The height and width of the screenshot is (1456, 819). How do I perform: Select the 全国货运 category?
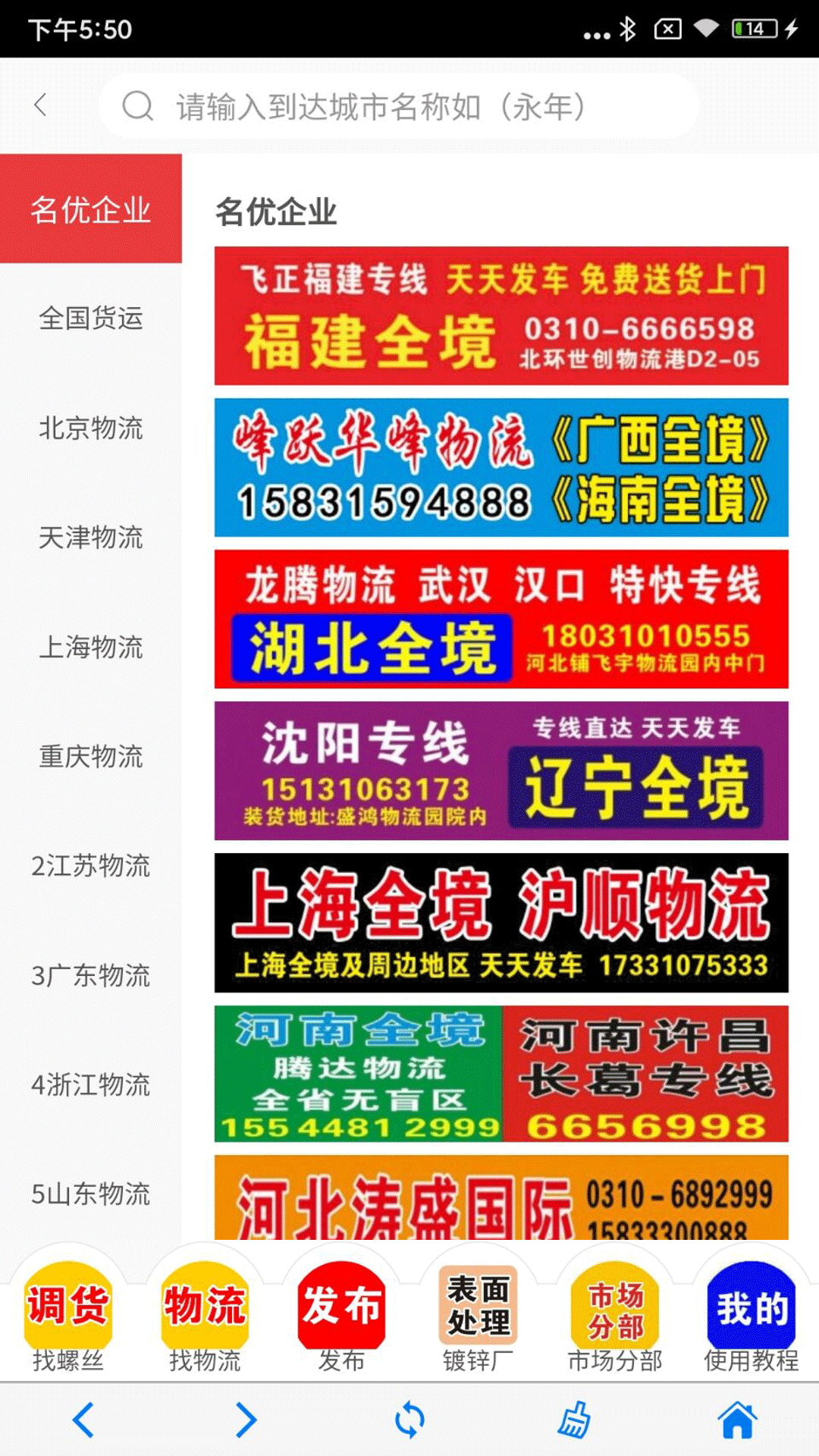click(x=91, y=318)
